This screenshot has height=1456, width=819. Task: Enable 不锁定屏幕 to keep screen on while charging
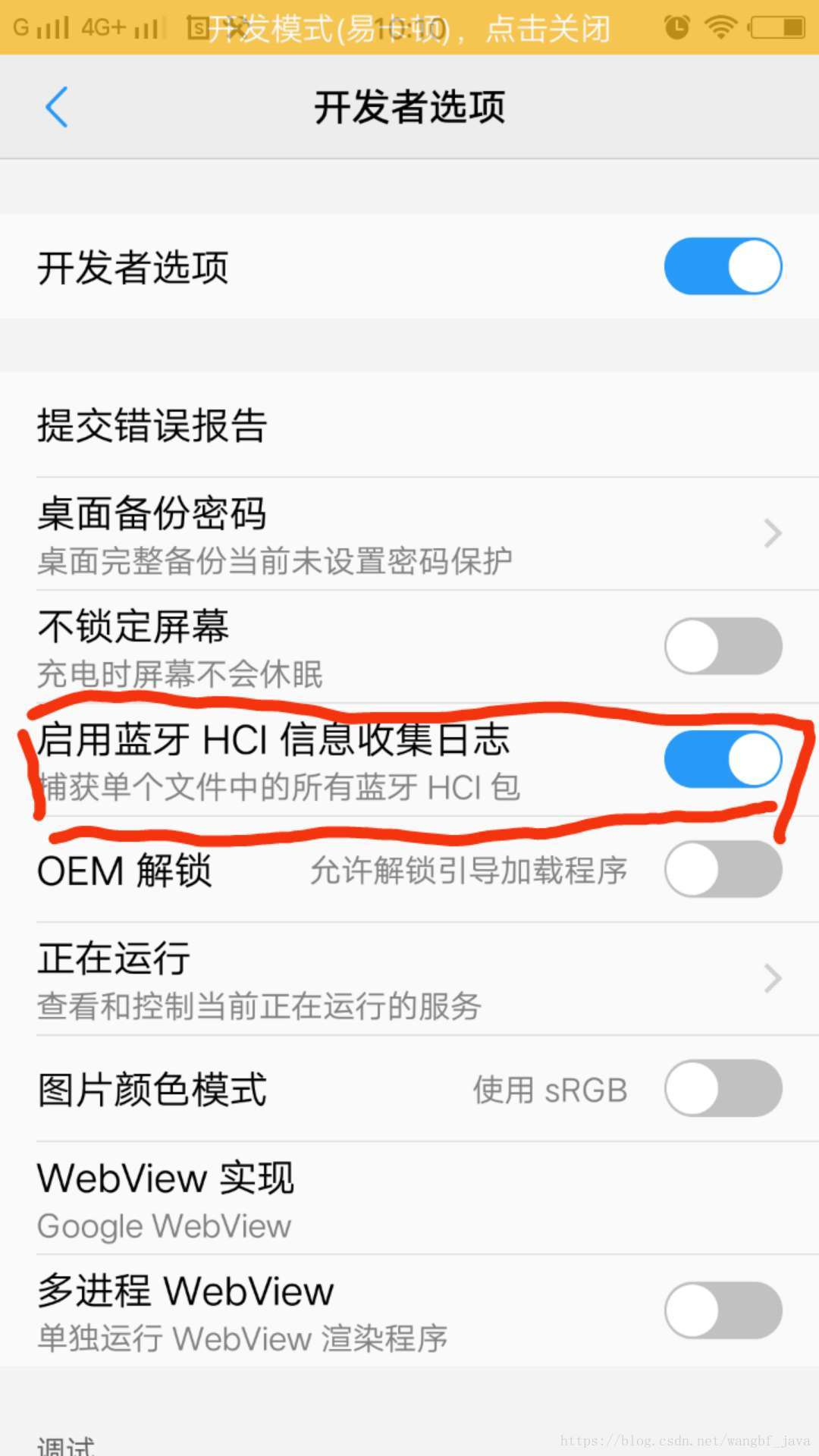click(x=722, y=645)
